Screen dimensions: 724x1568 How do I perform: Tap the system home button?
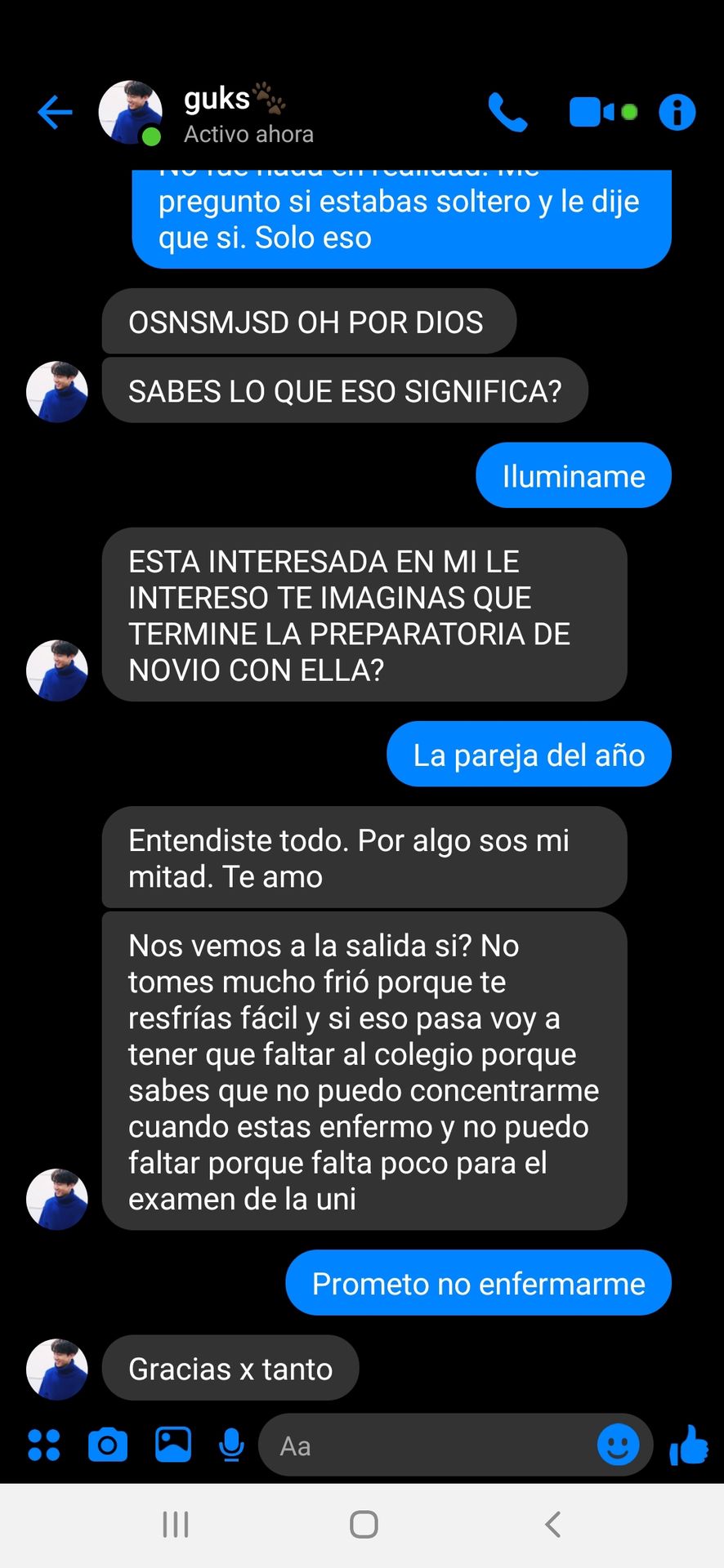coord(364,1524)
